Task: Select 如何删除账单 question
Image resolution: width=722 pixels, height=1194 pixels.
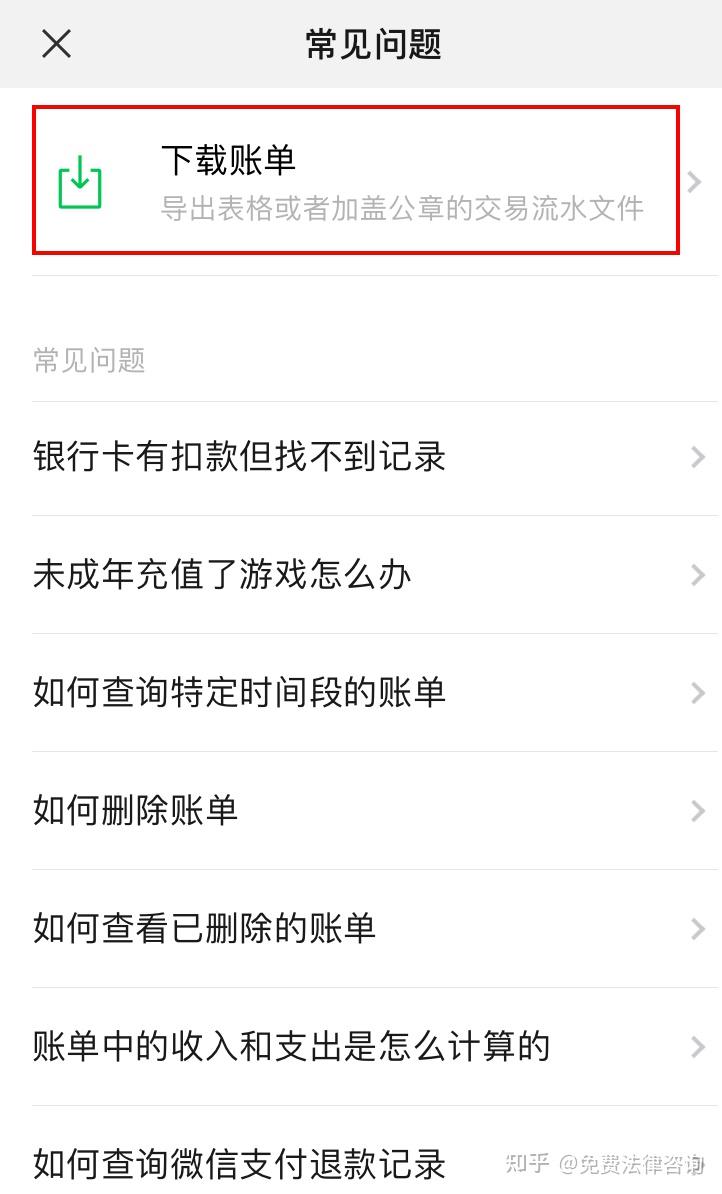Action: click(x=360, y=811)
